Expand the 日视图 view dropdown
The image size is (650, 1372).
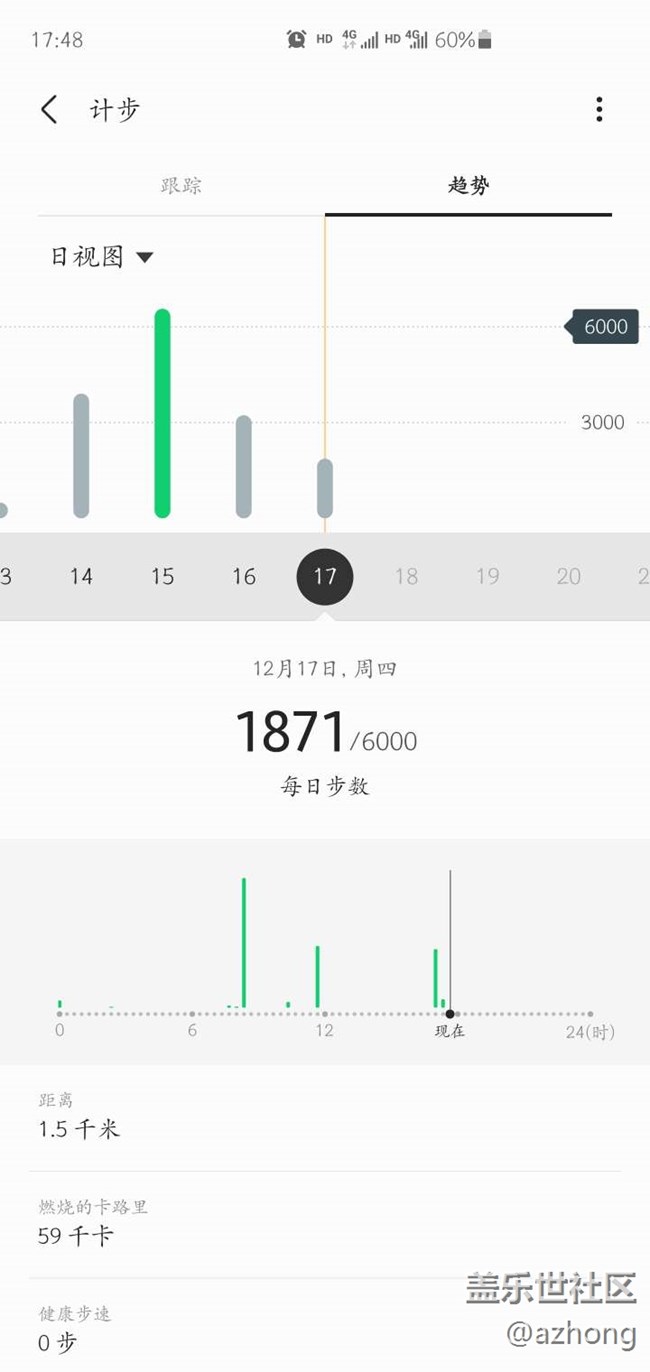click(102, 257)
